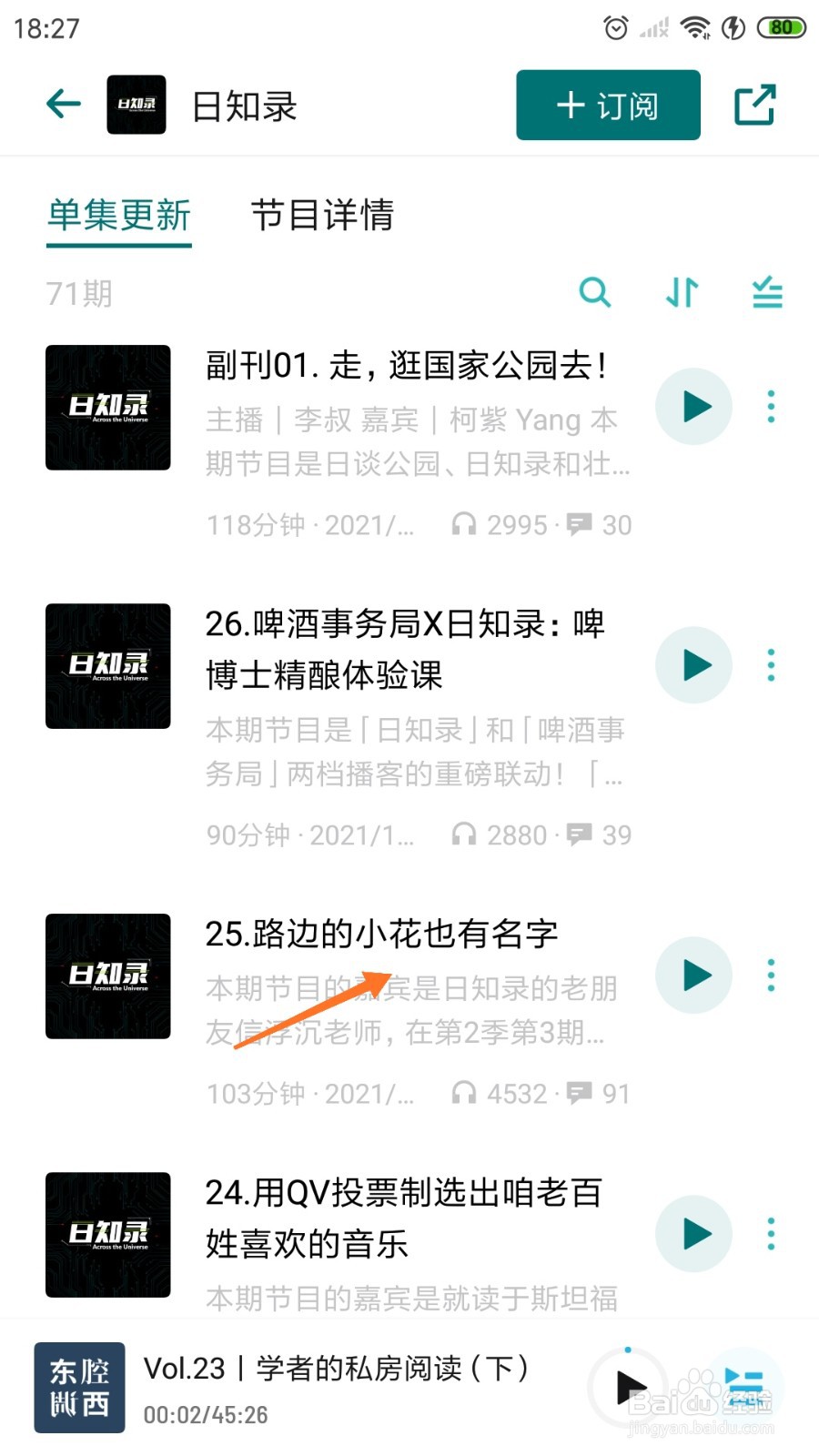
Task: Open episode title 25.路边的小花也有名字
Action: 382,934
